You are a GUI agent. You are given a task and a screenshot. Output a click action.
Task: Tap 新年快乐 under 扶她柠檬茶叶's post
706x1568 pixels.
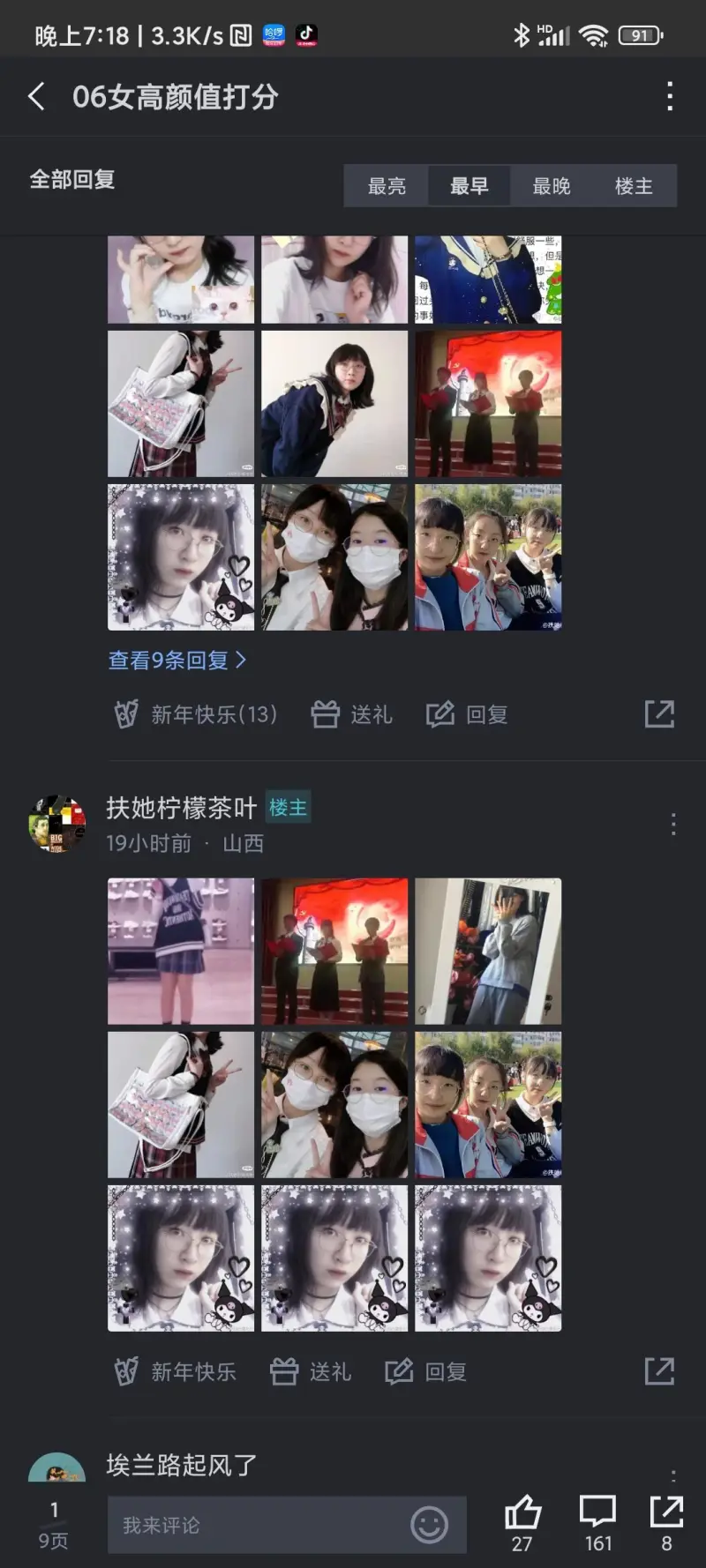[x=176, y=1371]
